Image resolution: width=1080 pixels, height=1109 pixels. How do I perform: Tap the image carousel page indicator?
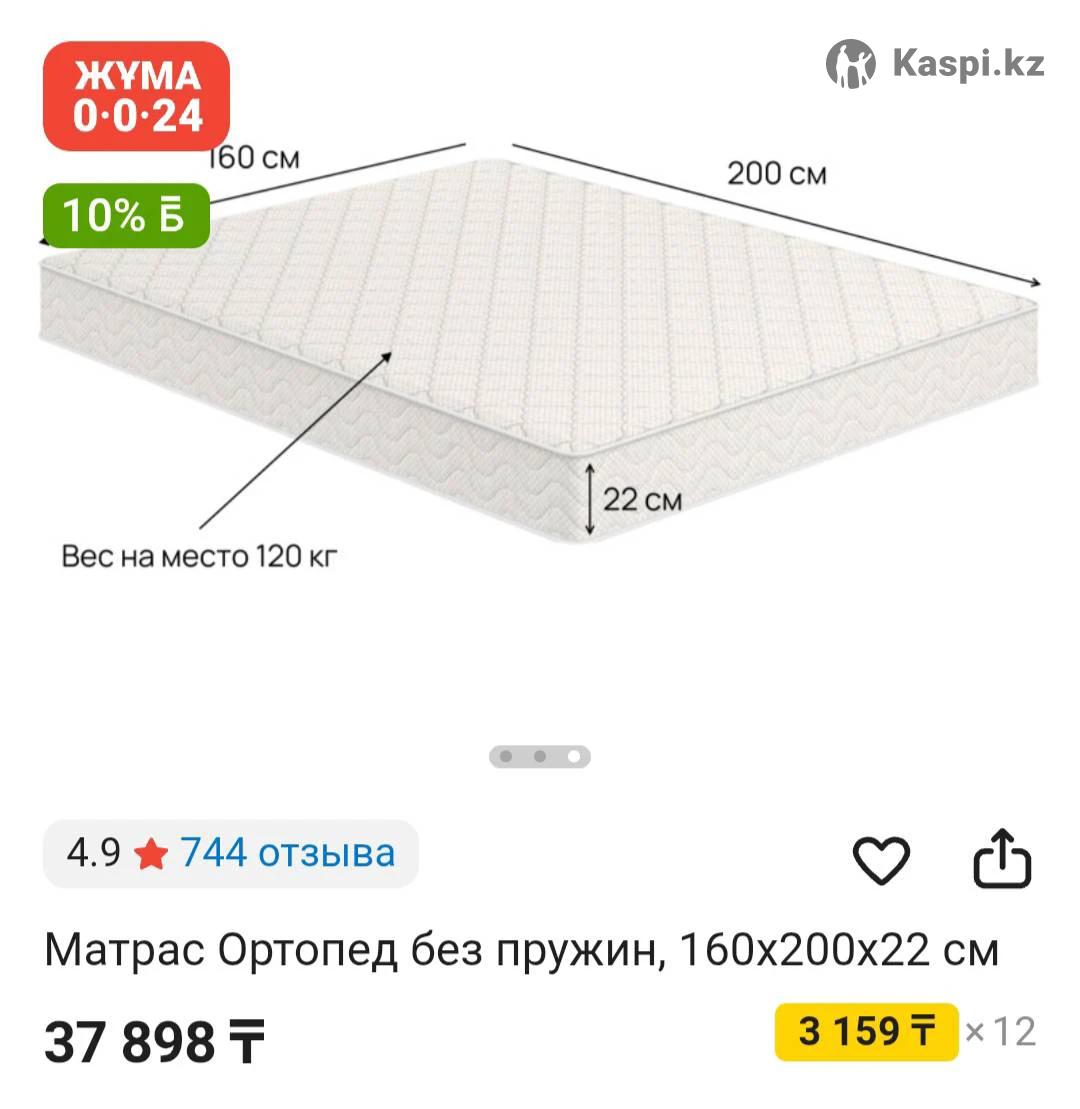540,757
